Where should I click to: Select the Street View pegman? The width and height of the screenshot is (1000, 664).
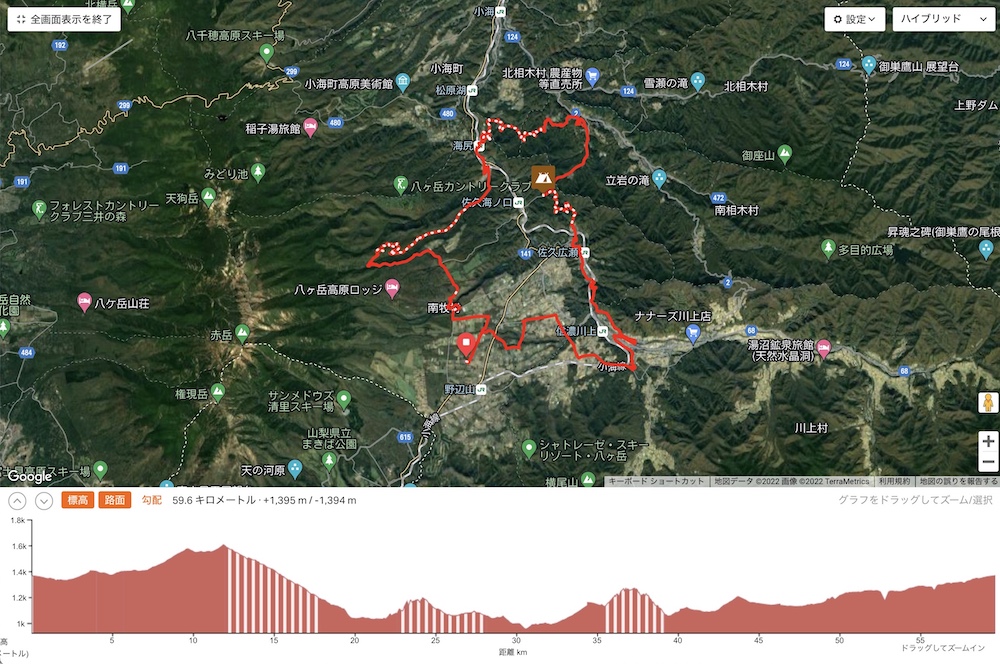[x=988, y=403]
